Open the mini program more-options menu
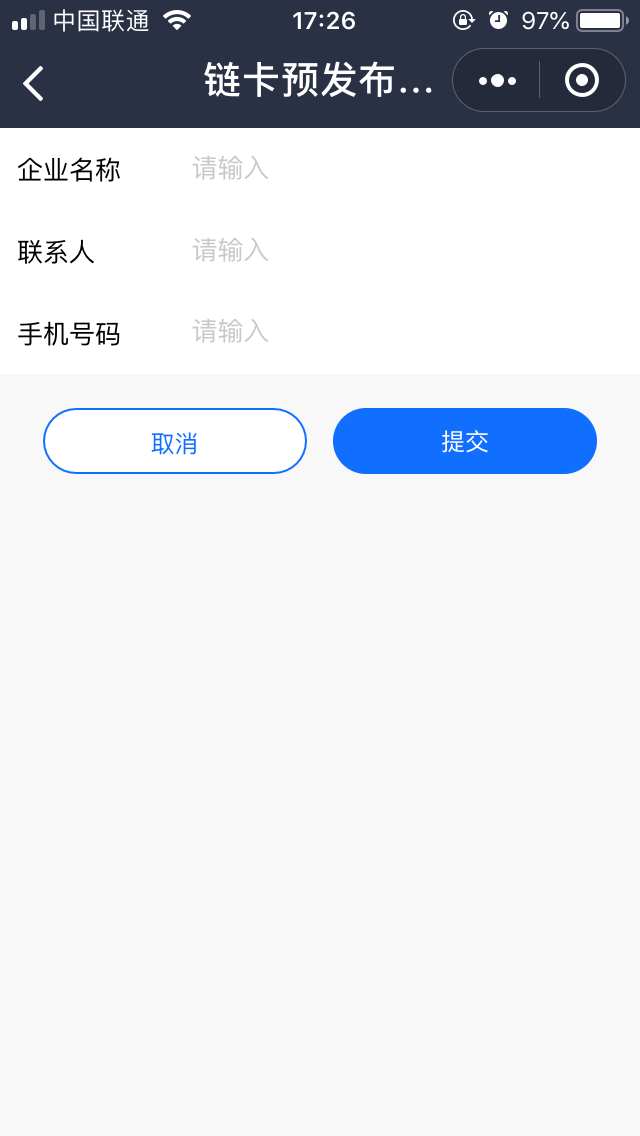This screenshot has height=1136, width=640. tap(497, 81)
